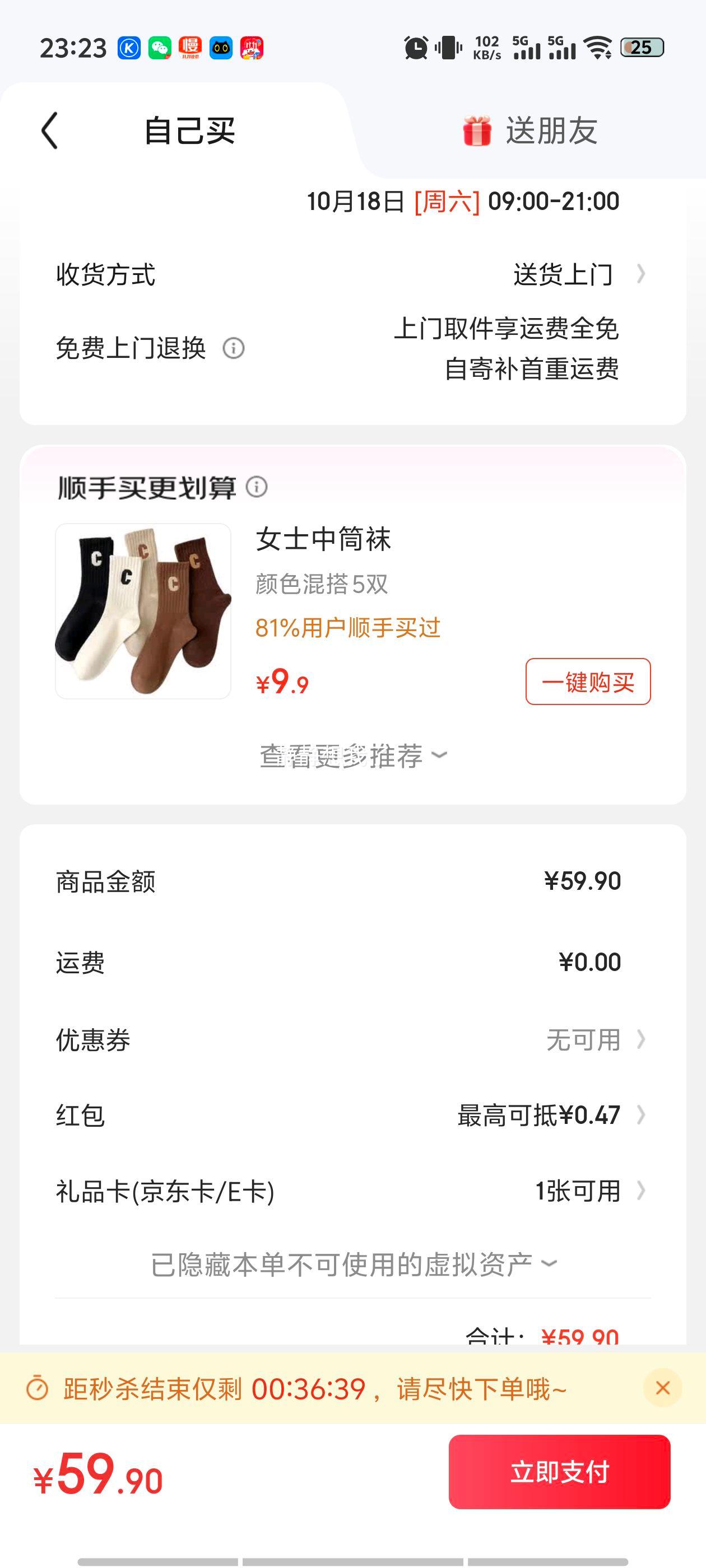706x1568 pixels.
Task: Select the 自己买 tab
Action: 189,131
